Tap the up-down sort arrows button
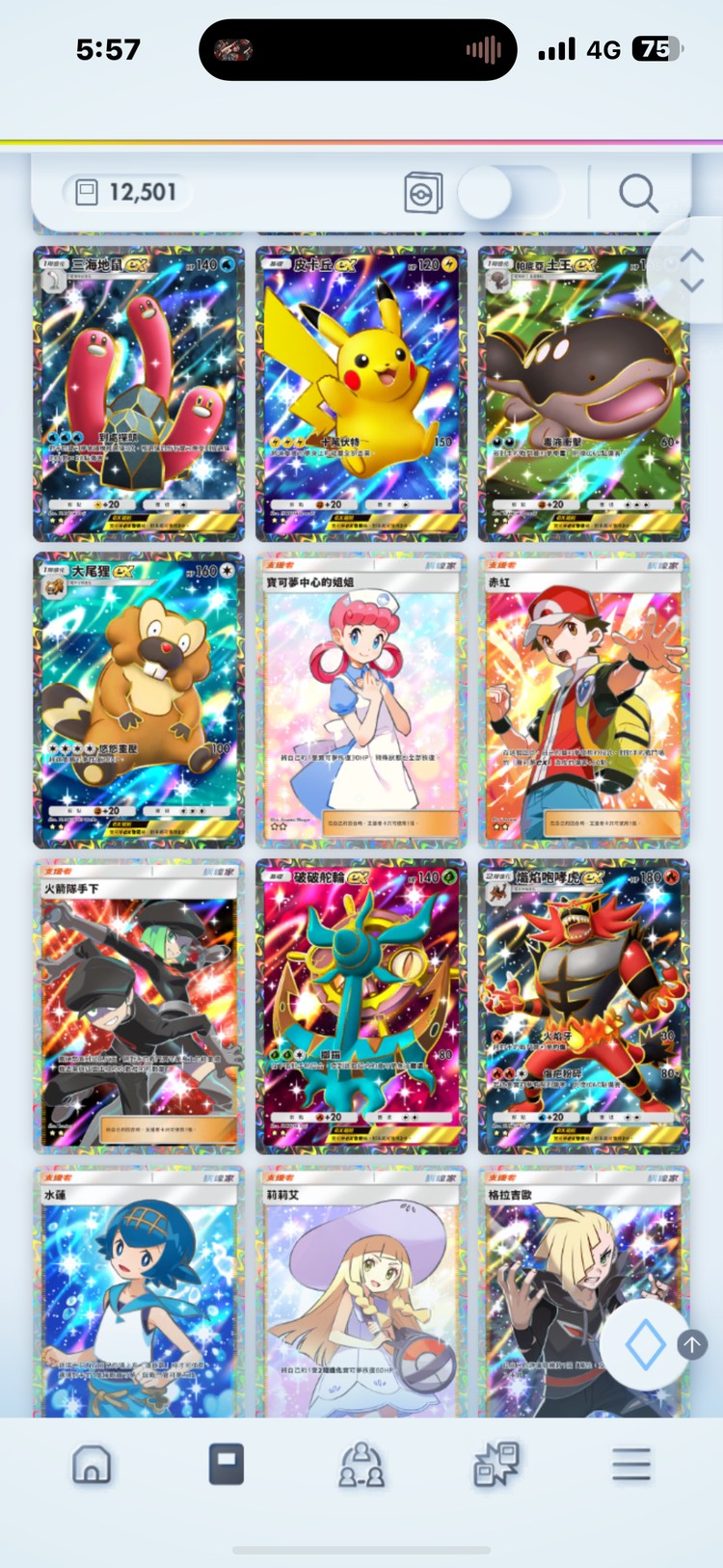The width and height of the screenshot is (723, 1568). pos(691,270)
